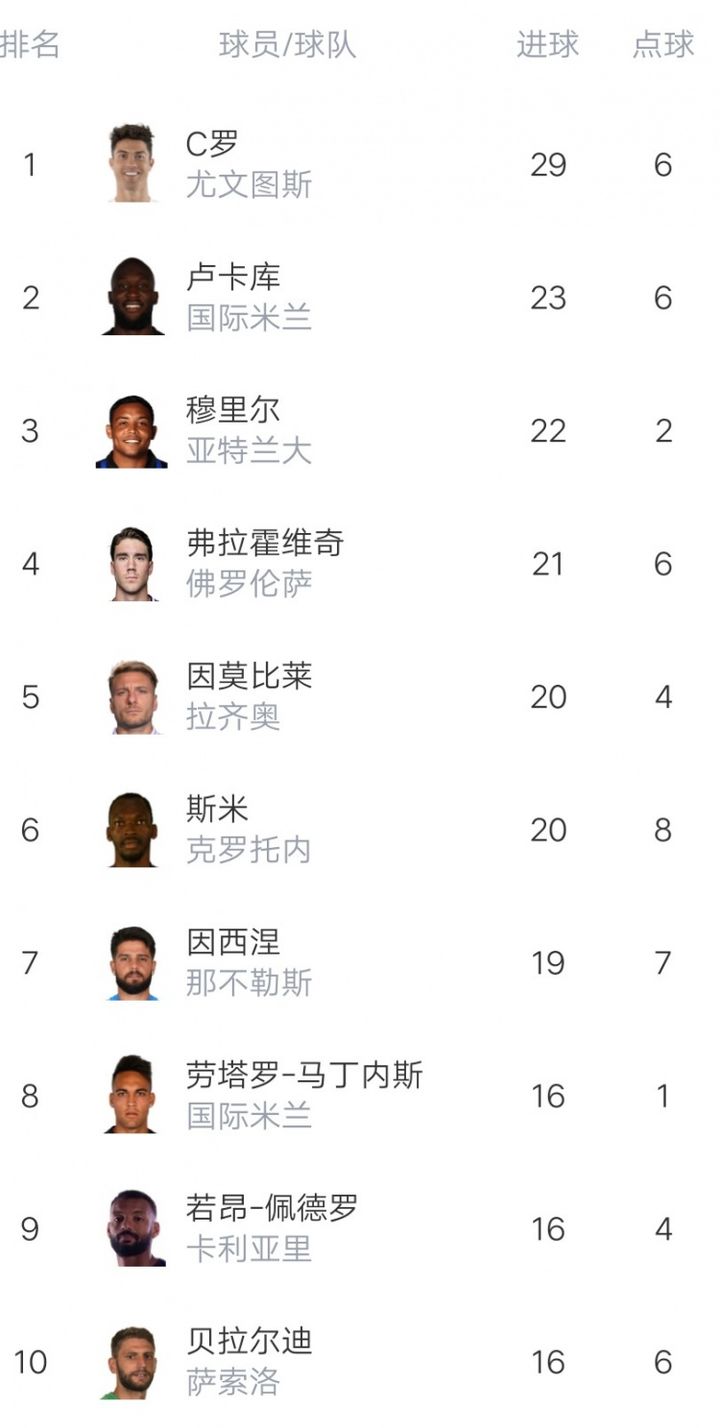View 弗拉霍维奇's player details
This screenshot has height=1428, width=720.
click(360, 563)
